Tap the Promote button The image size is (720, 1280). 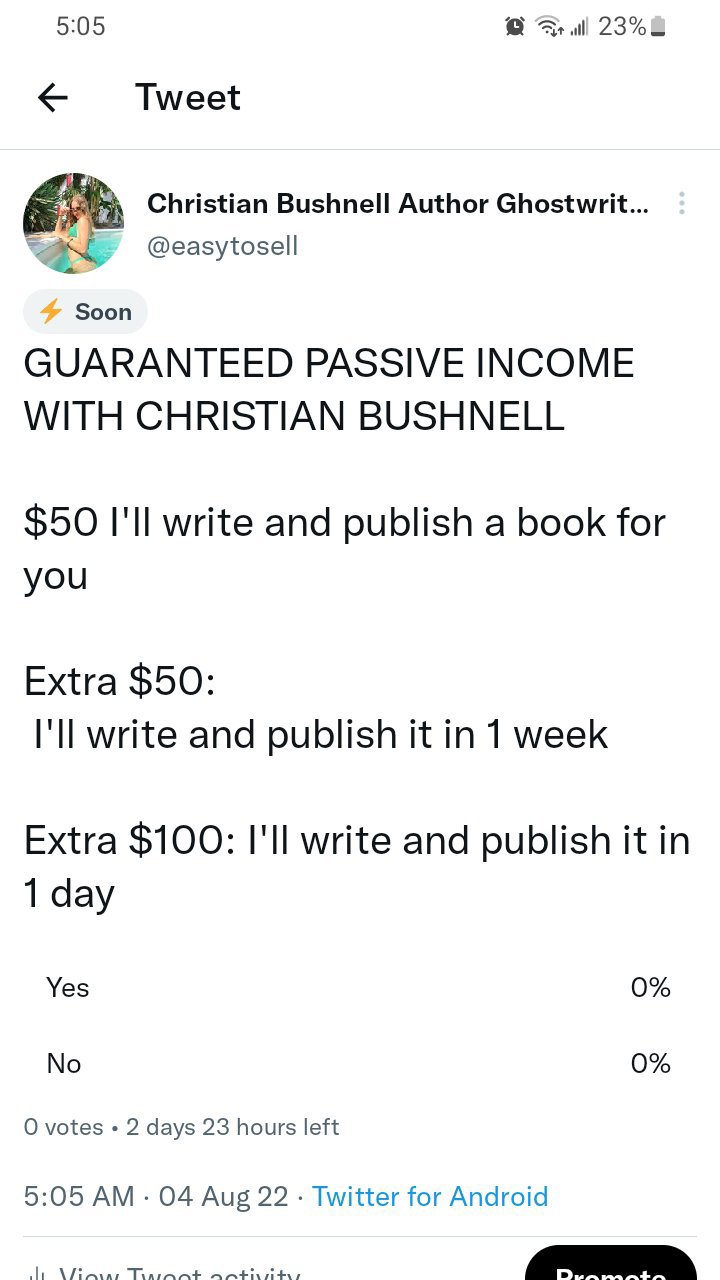610,1266
